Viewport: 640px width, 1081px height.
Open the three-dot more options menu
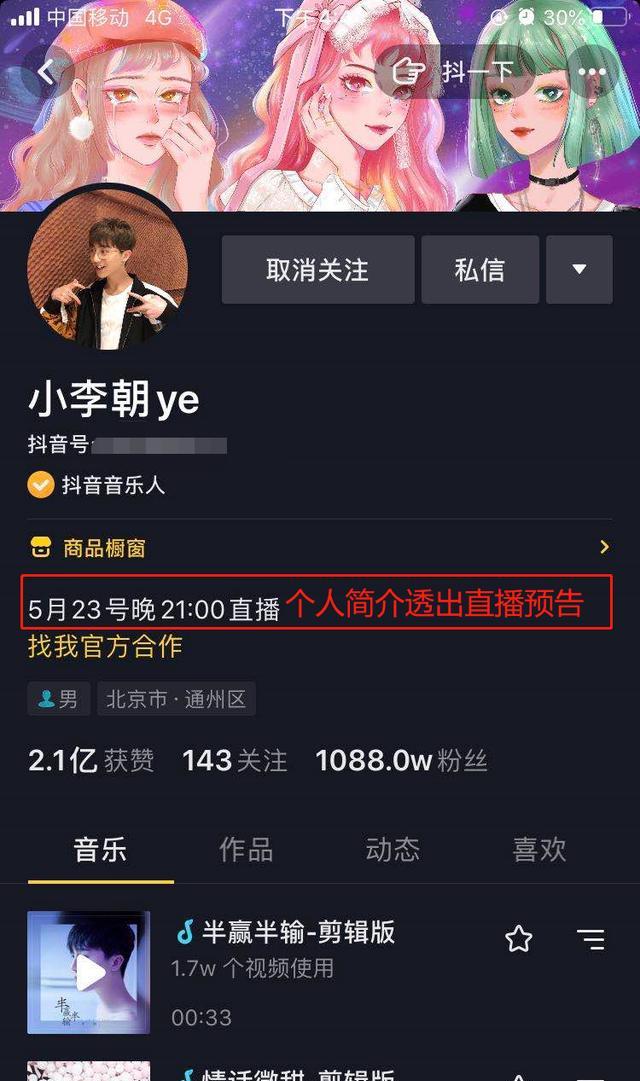pos(592,72)
